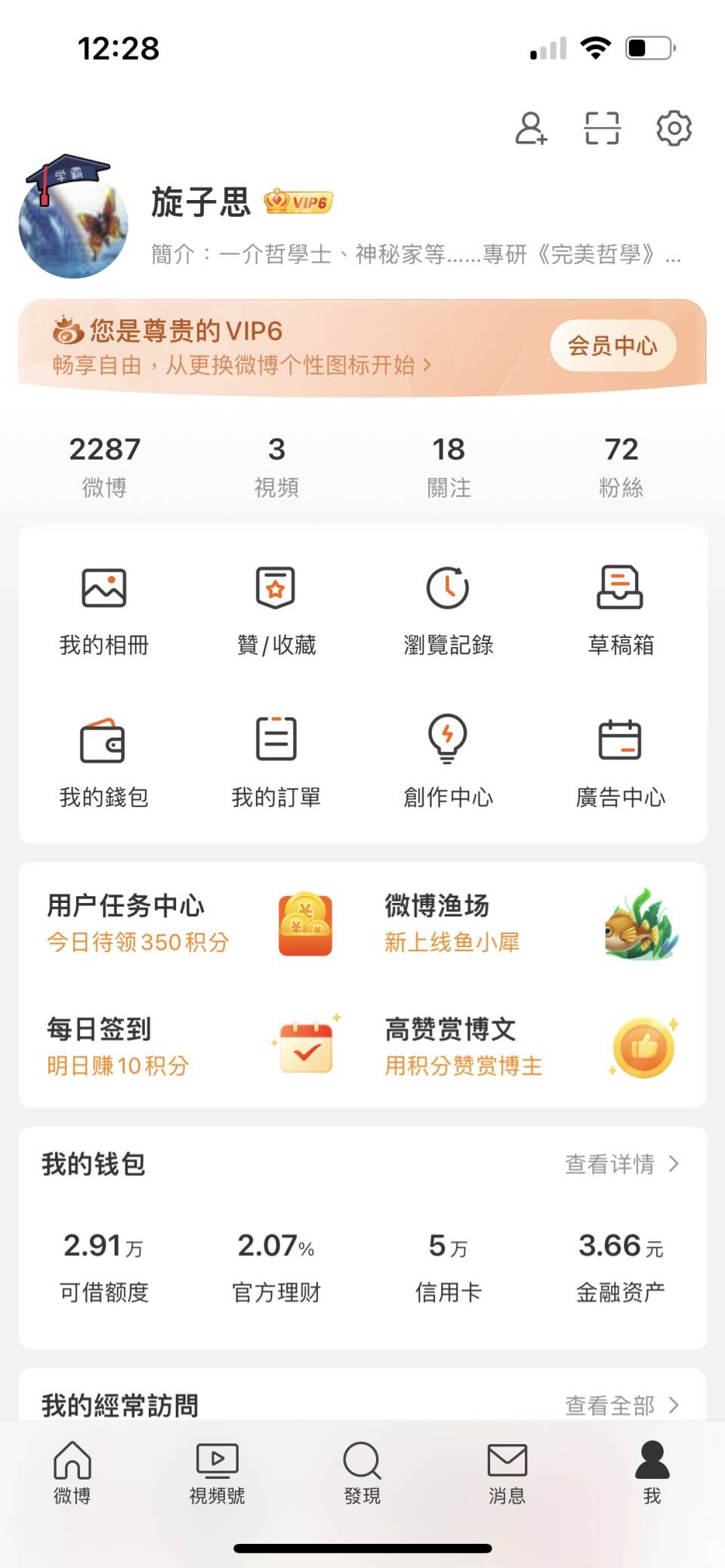
Task: Open the QR code scanner
Action: 602,128
